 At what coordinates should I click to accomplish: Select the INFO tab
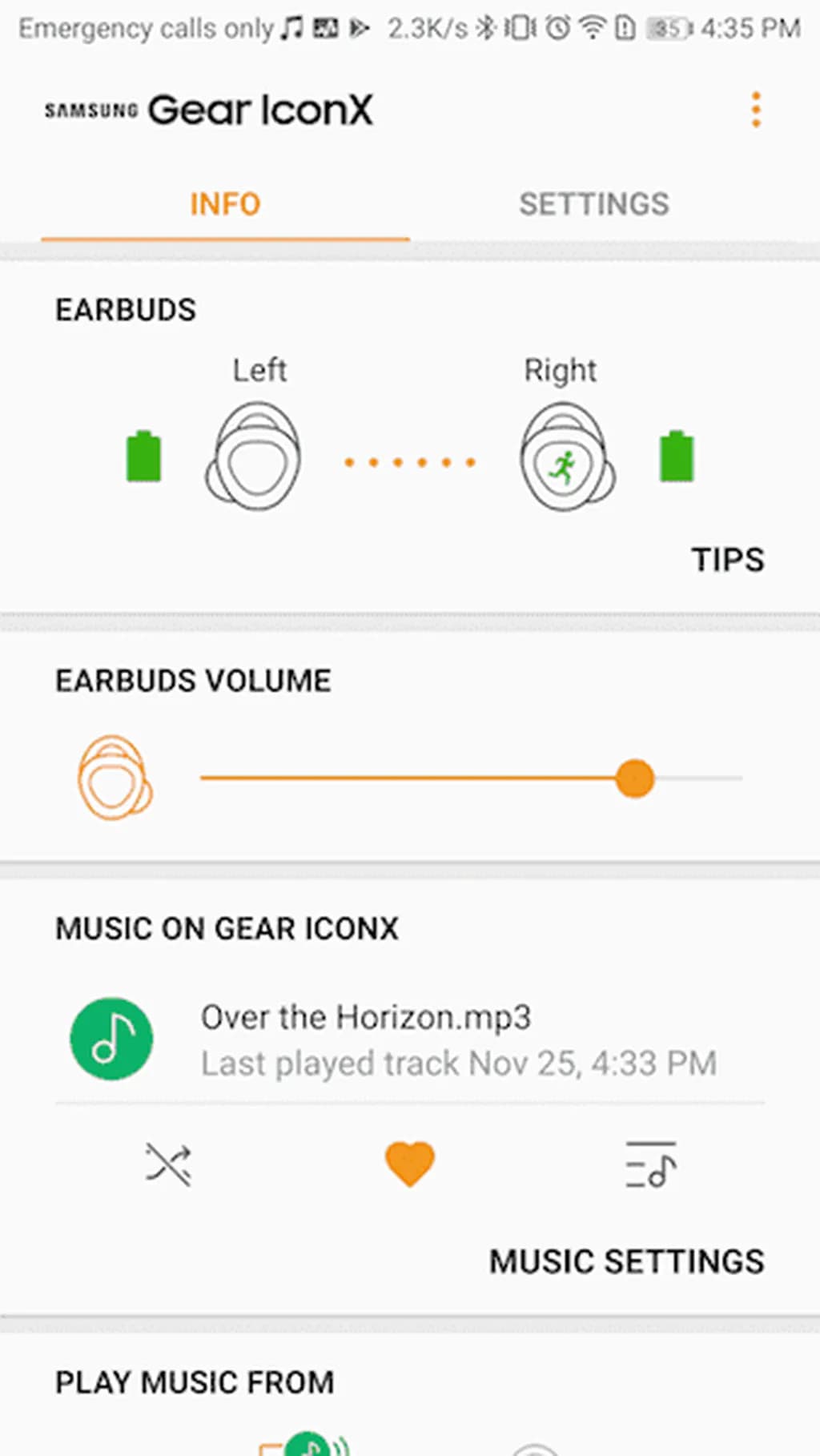(x=225, y=204)
